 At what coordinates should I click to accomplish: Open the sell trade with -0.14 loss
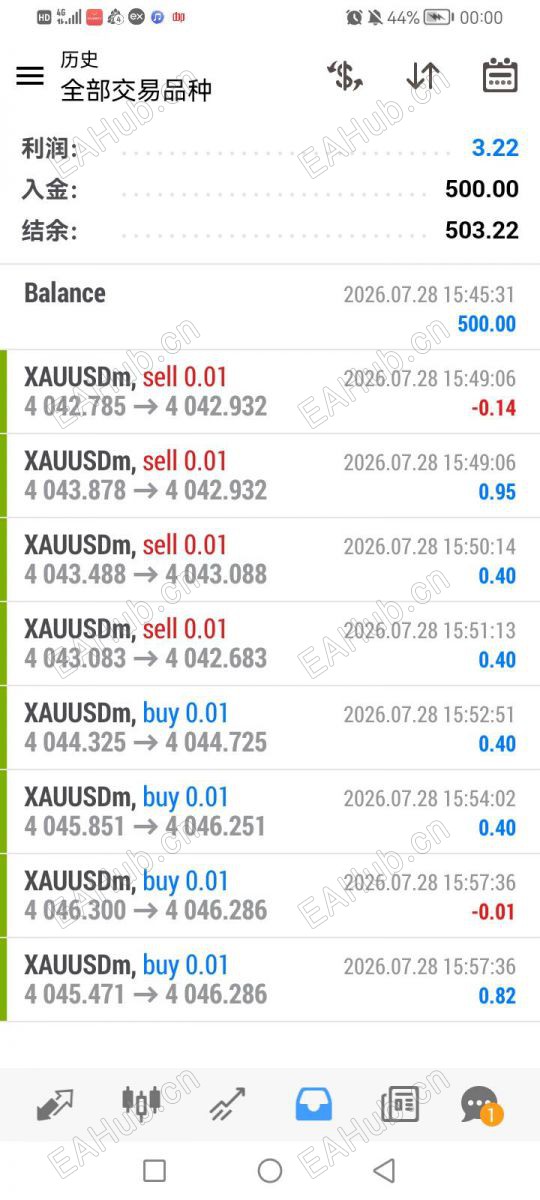(x=270, y=392)
